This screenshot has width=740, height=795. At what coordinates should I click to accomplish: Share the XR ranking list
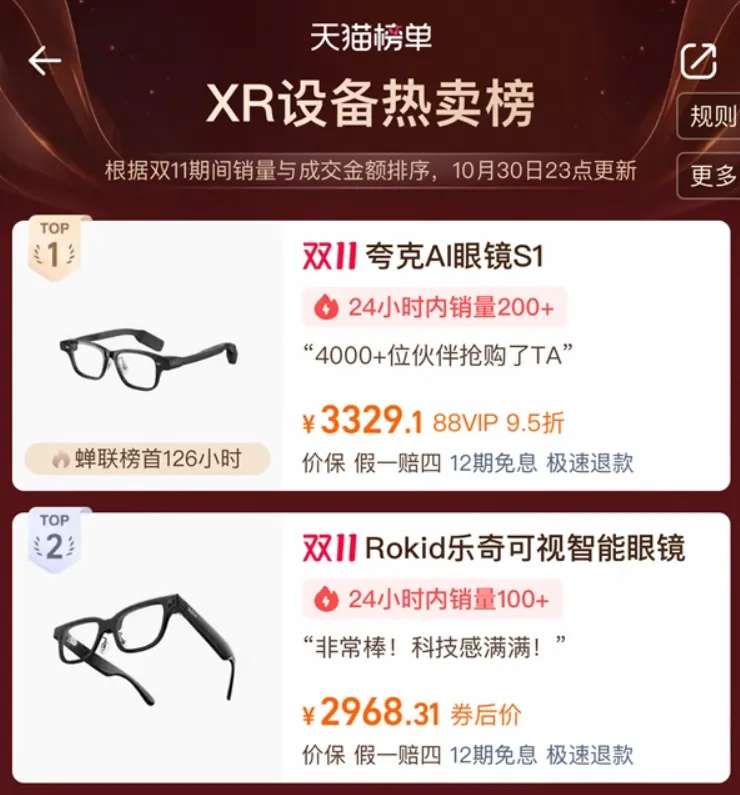coord(698,61)
